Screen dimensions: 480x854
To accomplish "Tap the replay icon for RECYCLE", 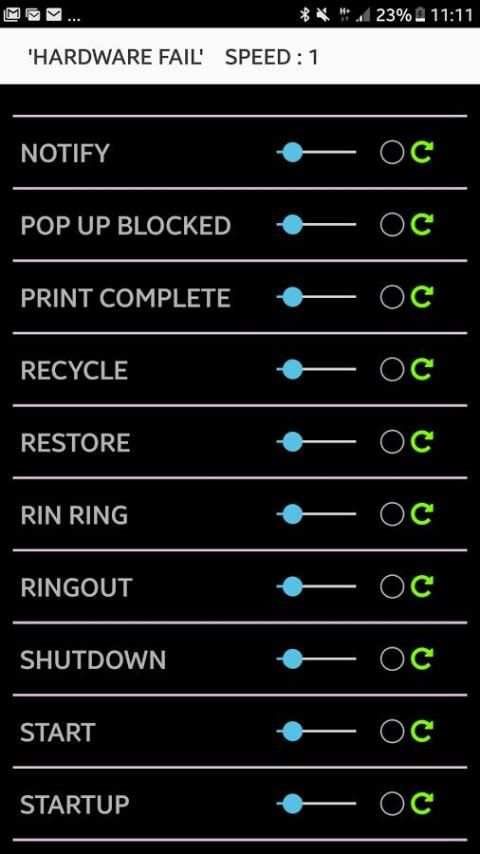I will (421, 370).
